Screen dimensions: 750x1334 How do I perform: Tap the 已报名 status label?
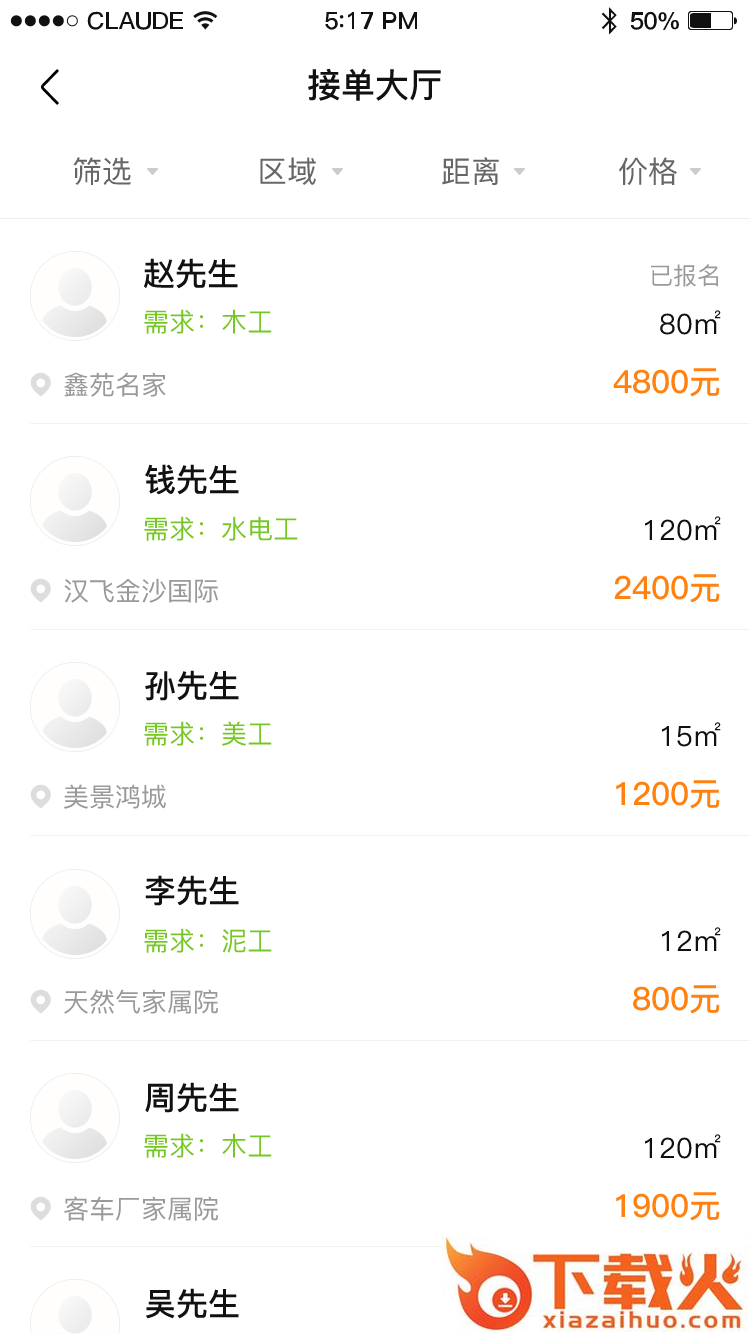pos(685,275)
